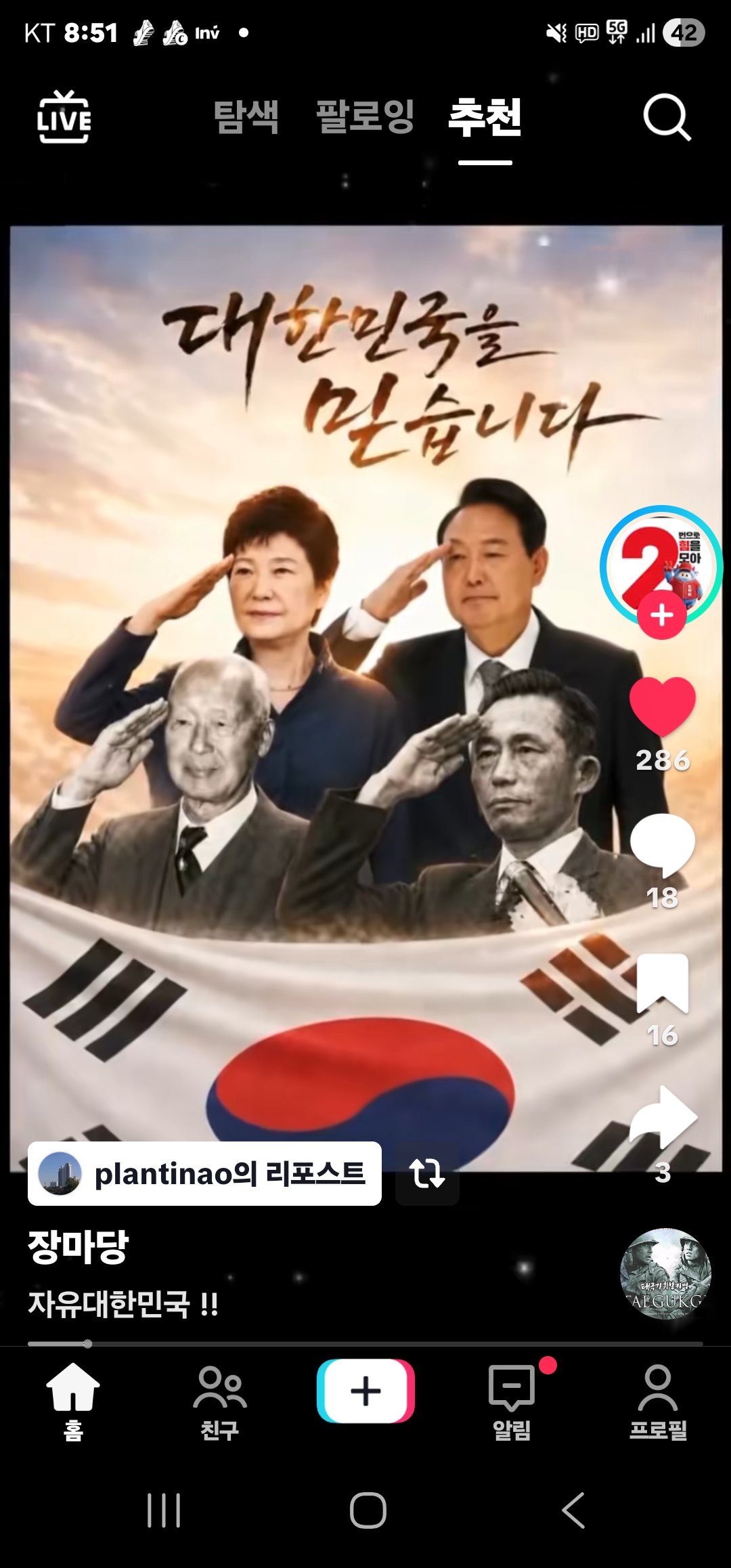This screenshot has width=731, height=1568.
Task: Open the search magnifier
Action: point(667,117)
